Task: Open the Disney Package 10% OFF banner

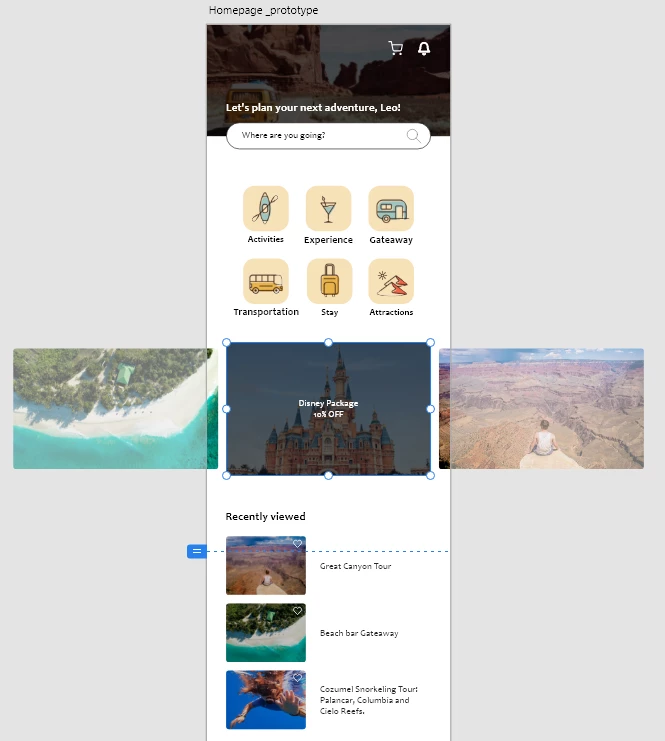Action: pyautogui.click(x=328, y=408)
